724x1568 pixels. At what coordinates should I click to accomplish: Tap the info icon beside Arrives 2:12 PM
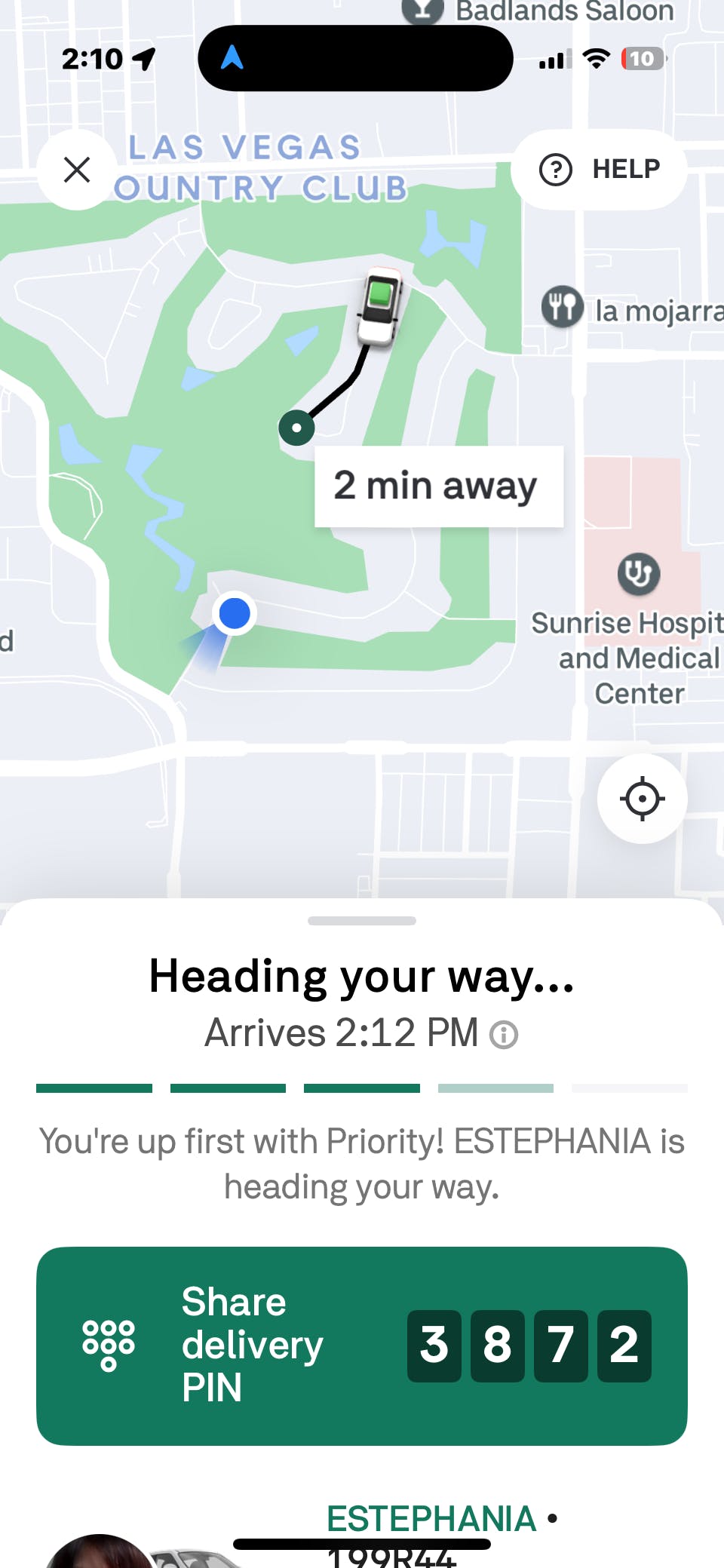click(x=504, y=1035)
